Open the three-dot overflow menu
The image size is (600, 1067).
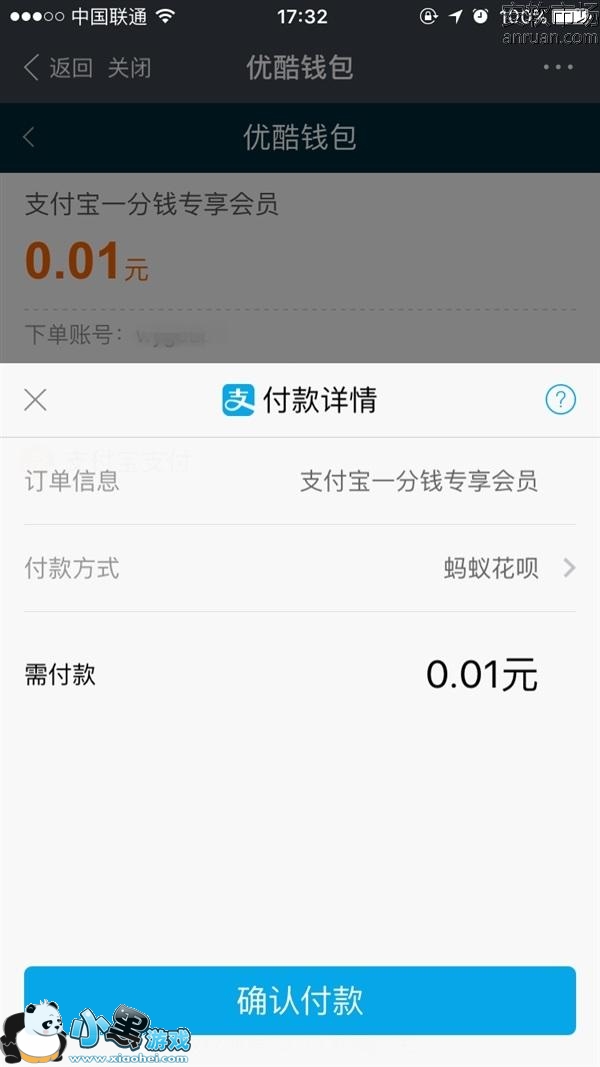(x=558, y=68)
